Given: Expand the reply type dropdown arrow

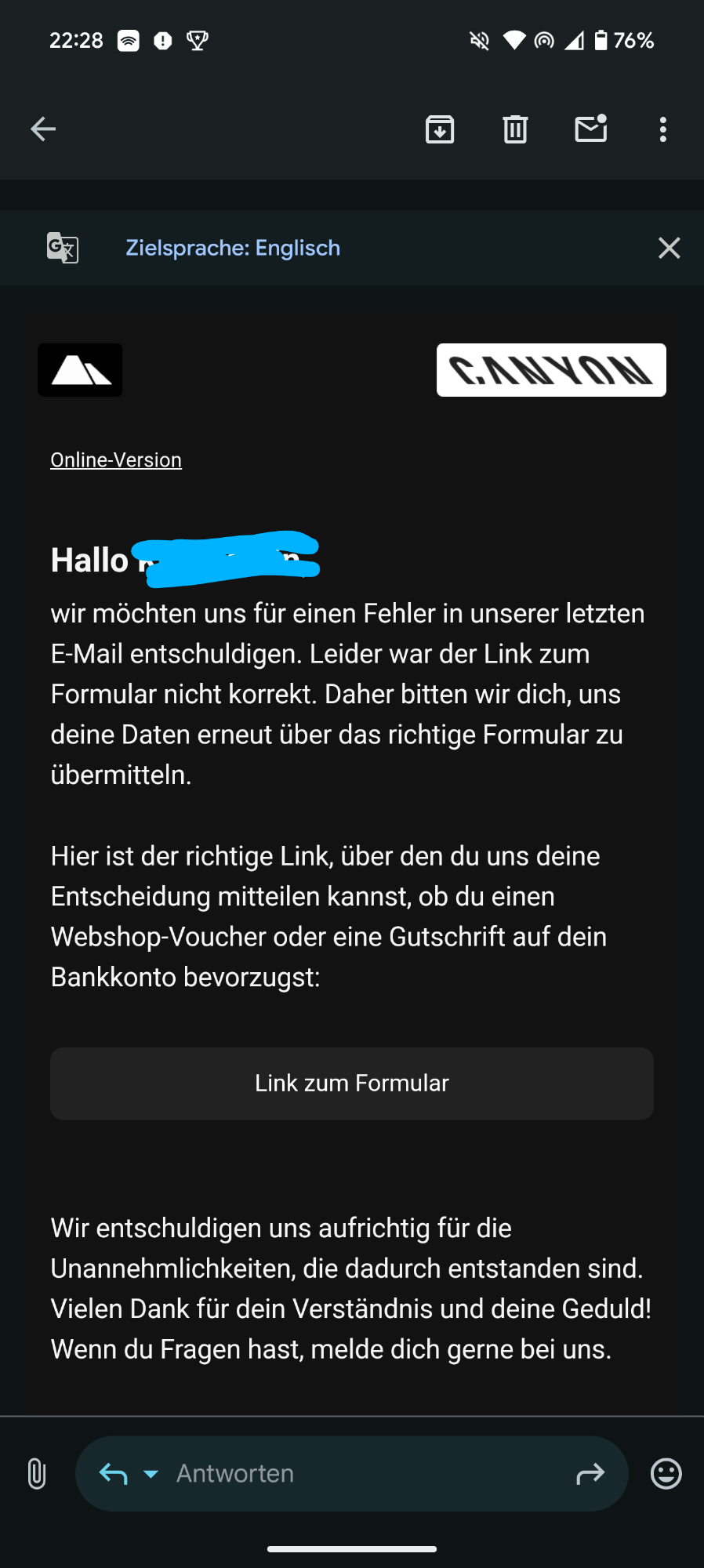Looking at the screenshot, I should click(x=151, y=1474).
